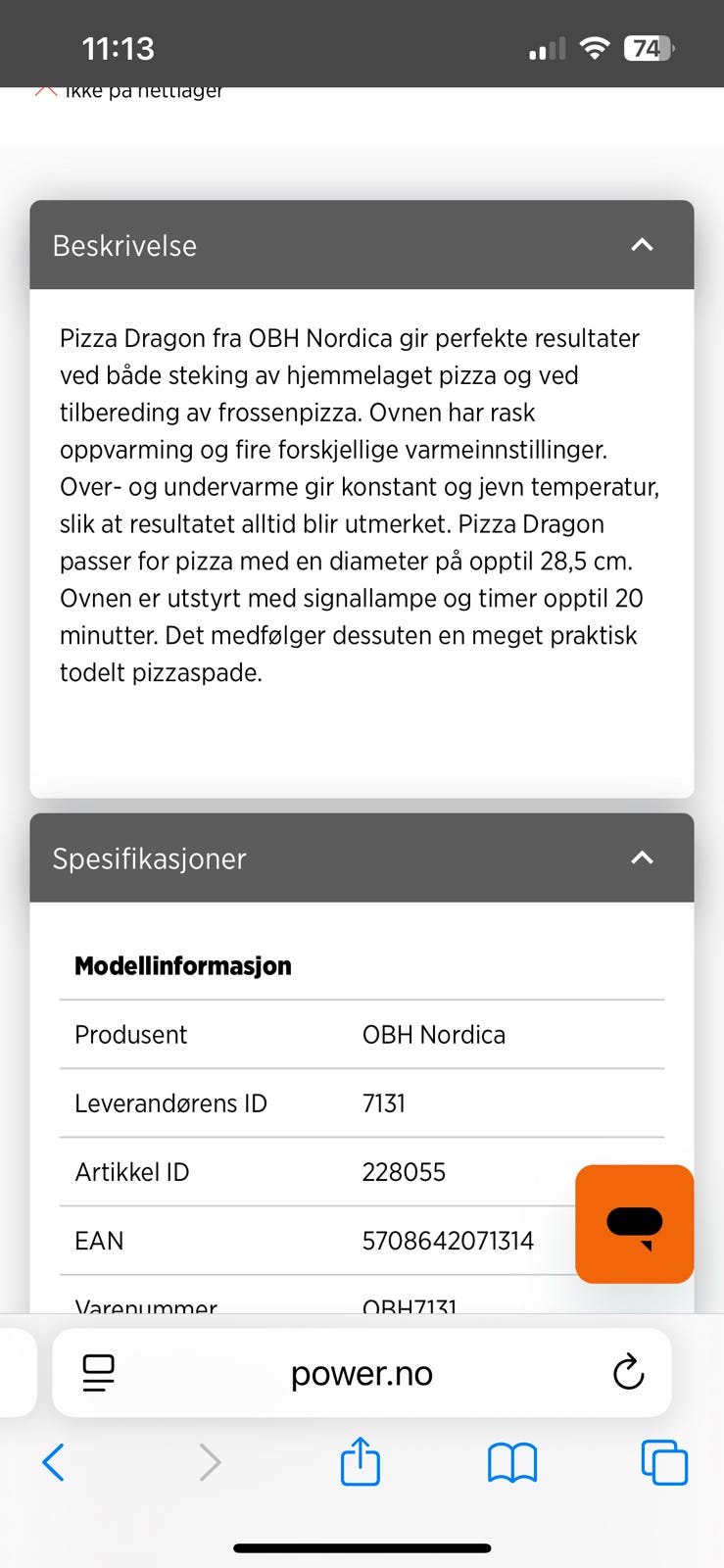Toggle the Beskrivelse panel header
This screenshot has width=724, height=1568.
click(362, 245)
